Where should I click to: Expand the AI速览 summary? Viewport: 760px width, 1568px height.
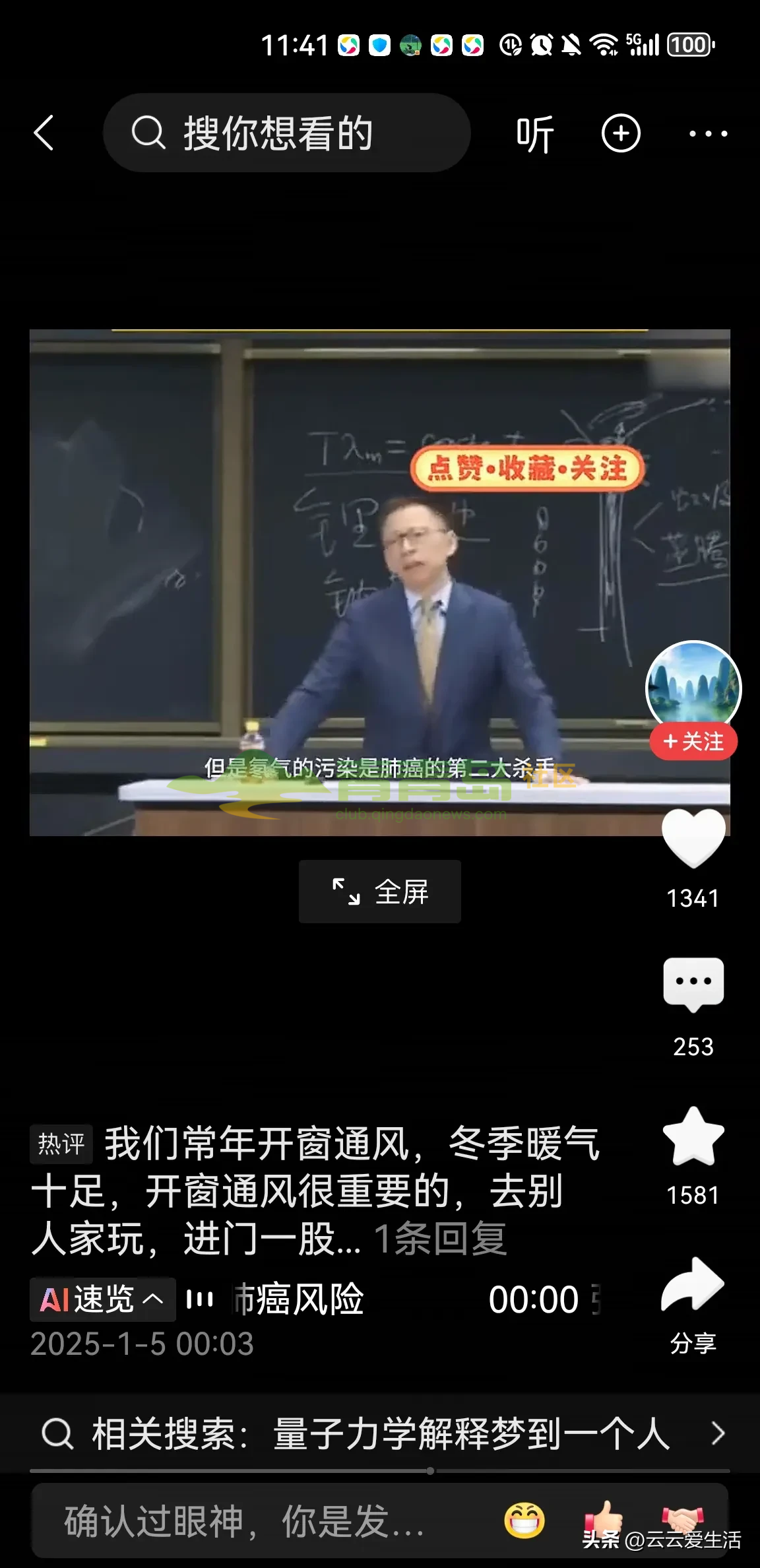[102, 1299]
